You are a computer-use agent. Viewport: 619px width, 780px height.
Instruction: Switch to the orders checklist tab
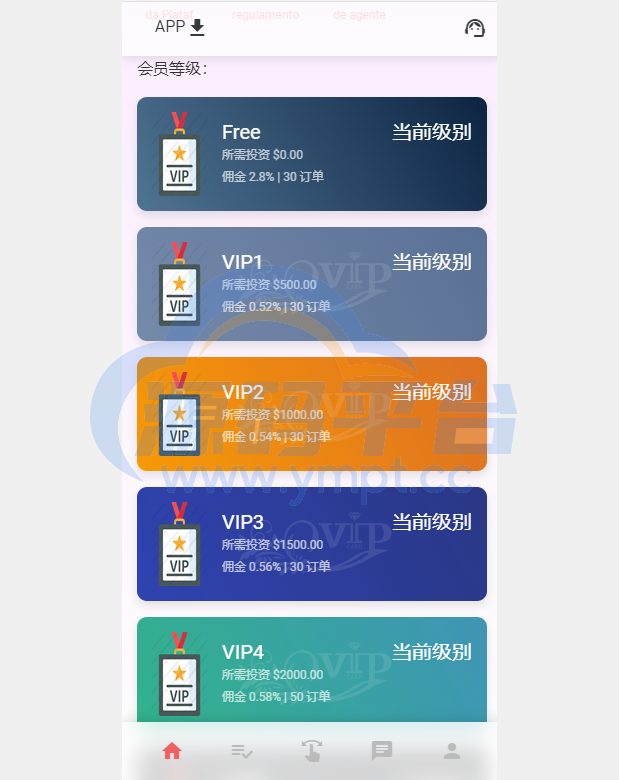(x=241, y=750)
